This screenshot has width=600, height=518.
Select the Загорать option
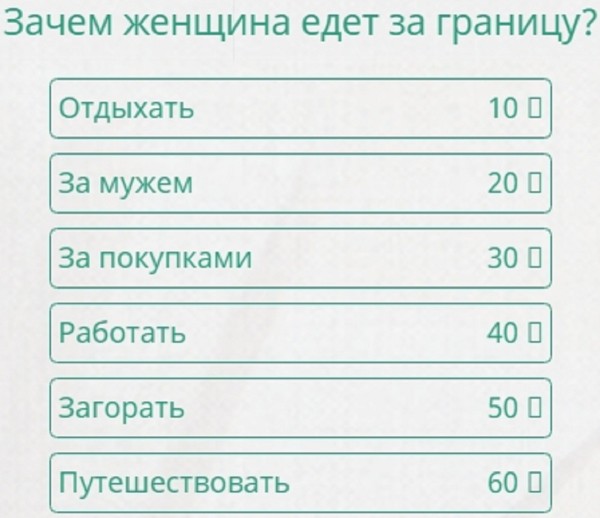[x=300, y=408]
